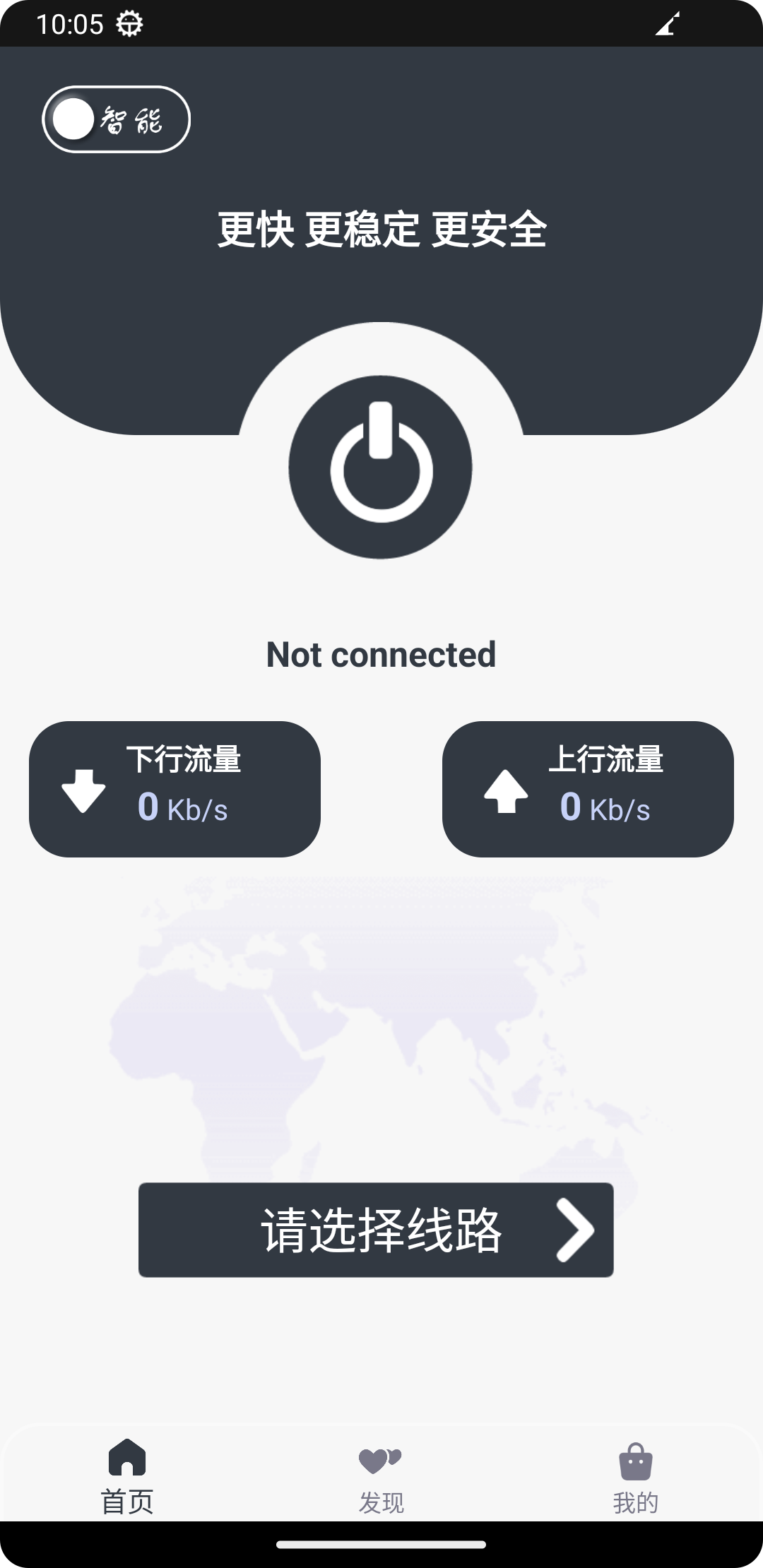Viewport: 763px width, 1568px height.
Task: Open the 我的 profile tab
Action: pos(635,1476)
